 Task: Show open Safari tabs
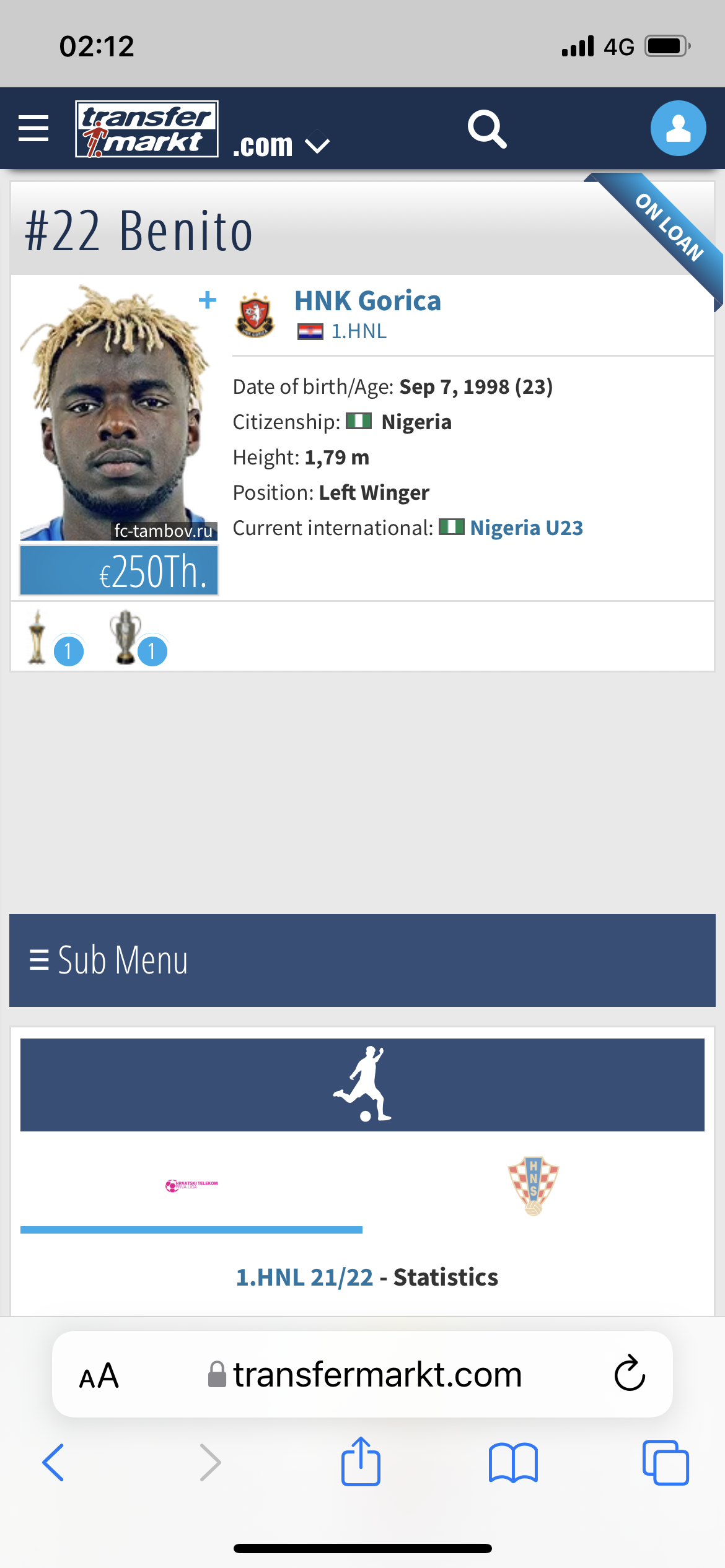pyautogui.click(x=666, y=1462)
